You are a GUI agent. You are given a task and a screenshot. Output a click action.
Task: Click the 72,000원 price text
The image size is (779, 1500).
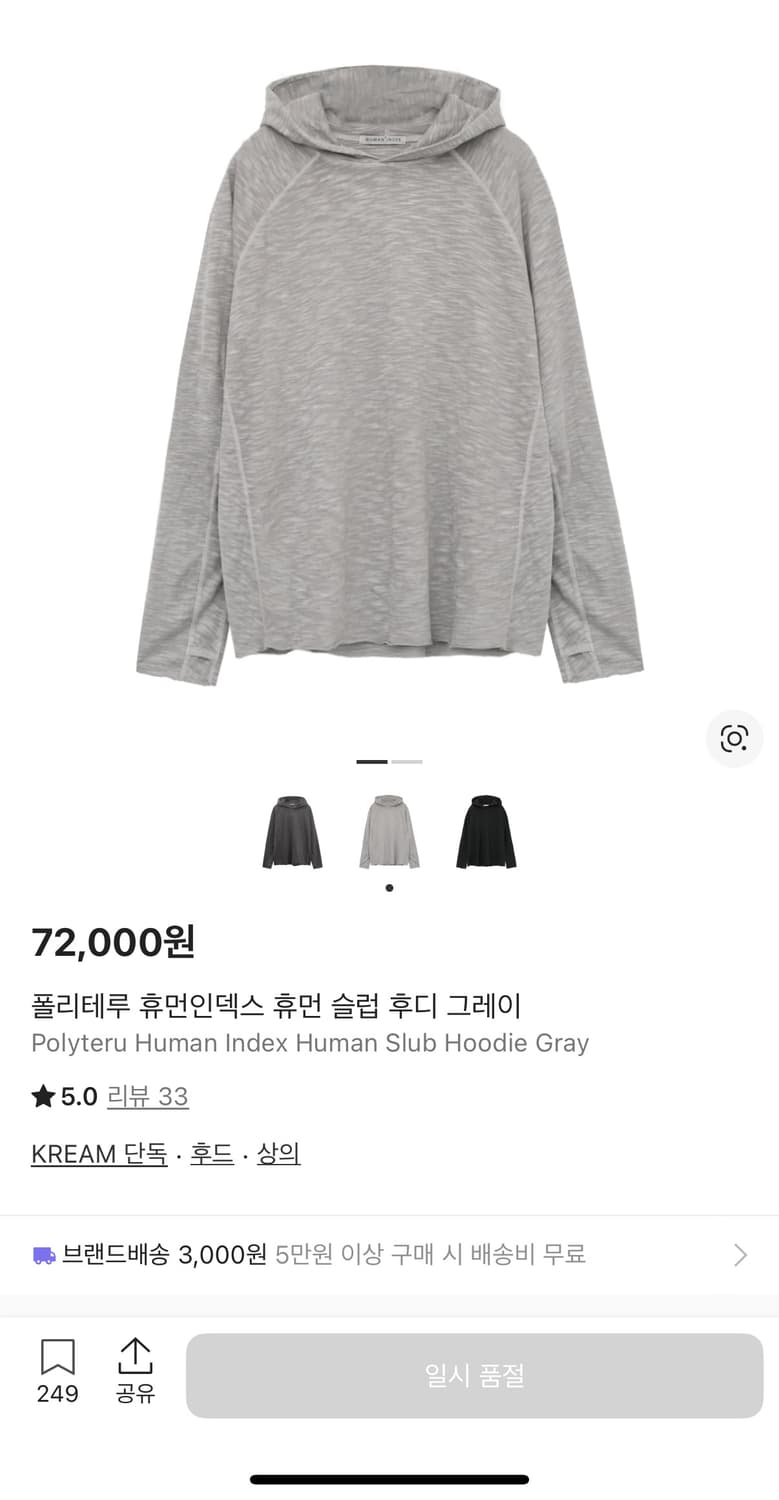pos(113,941)
